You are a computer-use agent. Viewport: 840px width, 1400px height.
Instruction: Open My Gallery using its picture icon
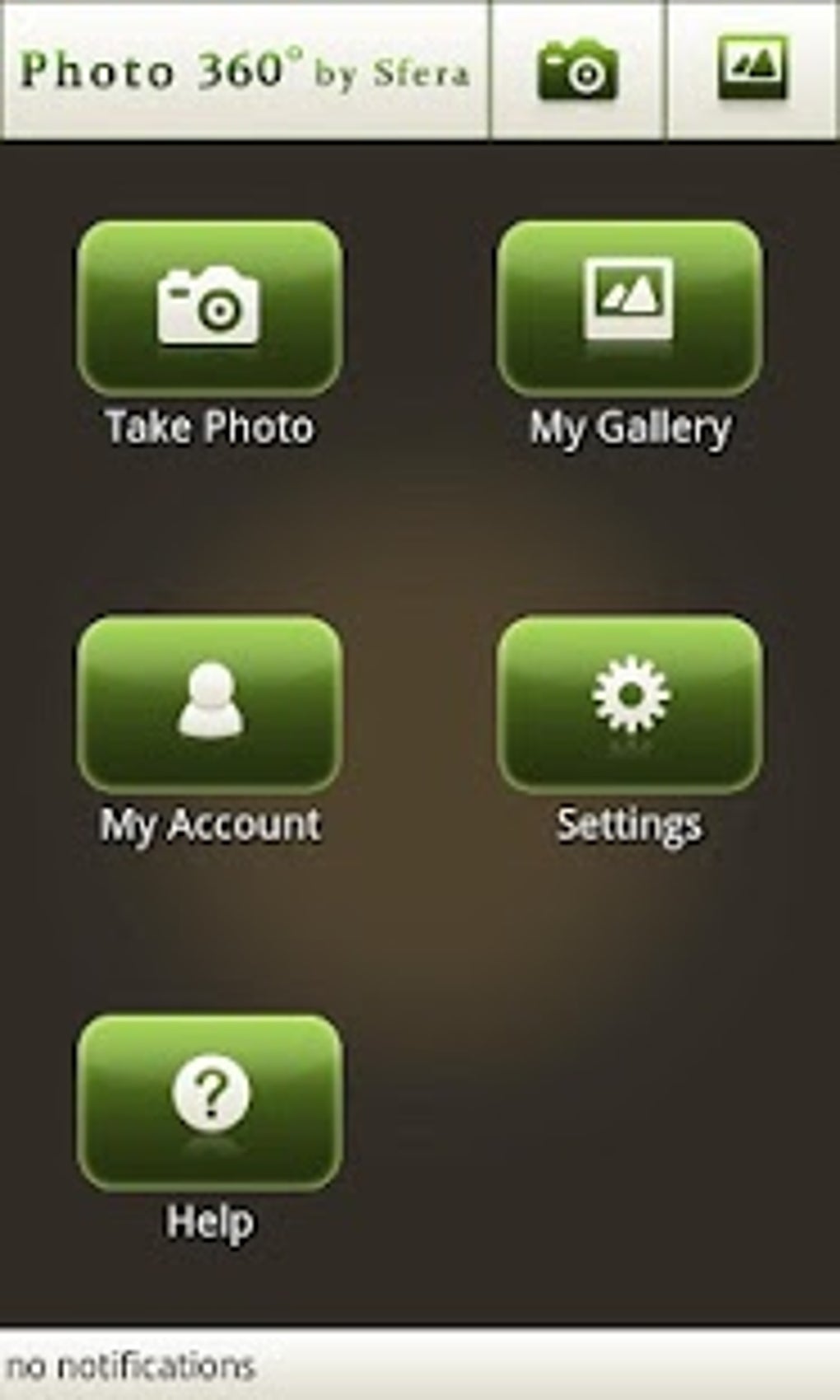coord(630,303)
